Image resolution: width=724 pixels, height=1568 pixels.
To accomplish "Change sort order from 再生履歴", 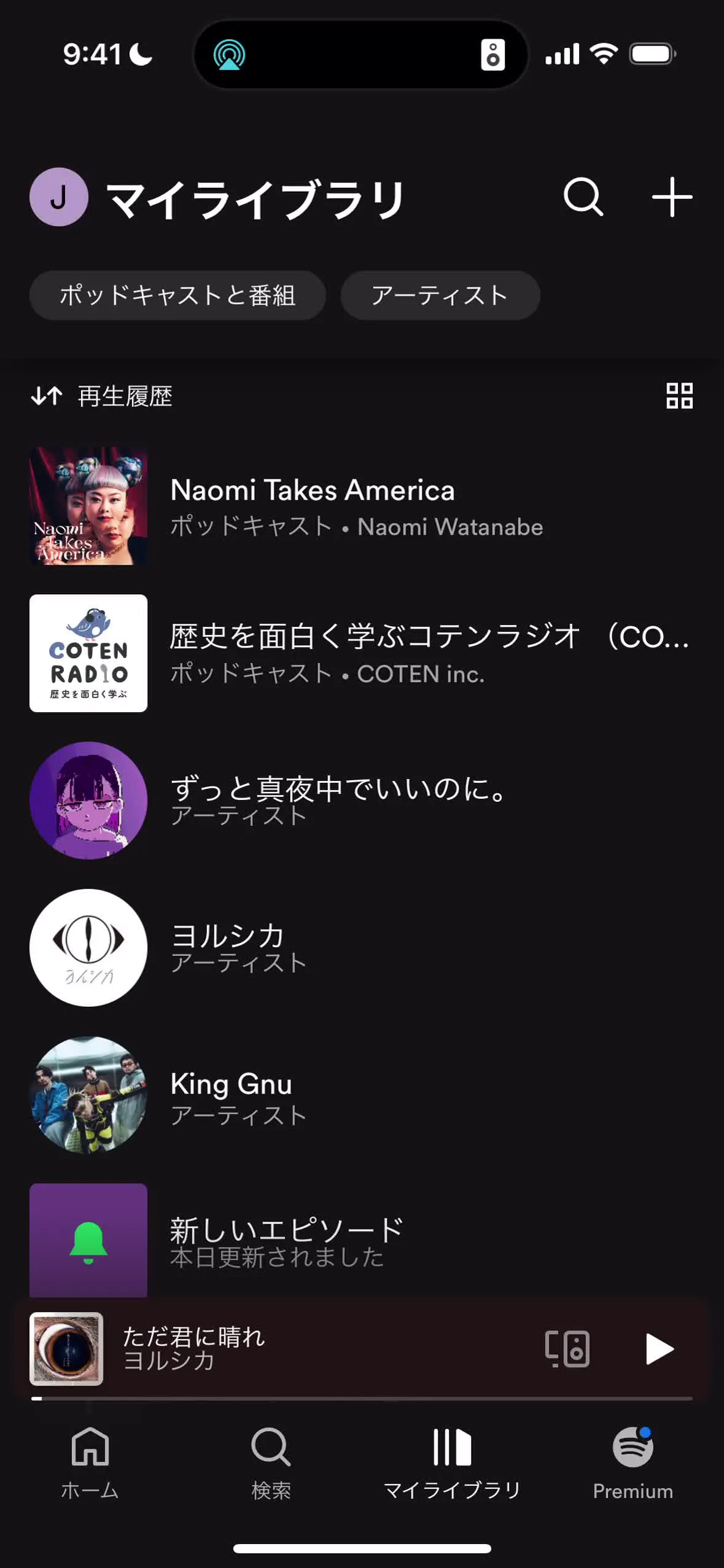I will click(x=103, y=396).
